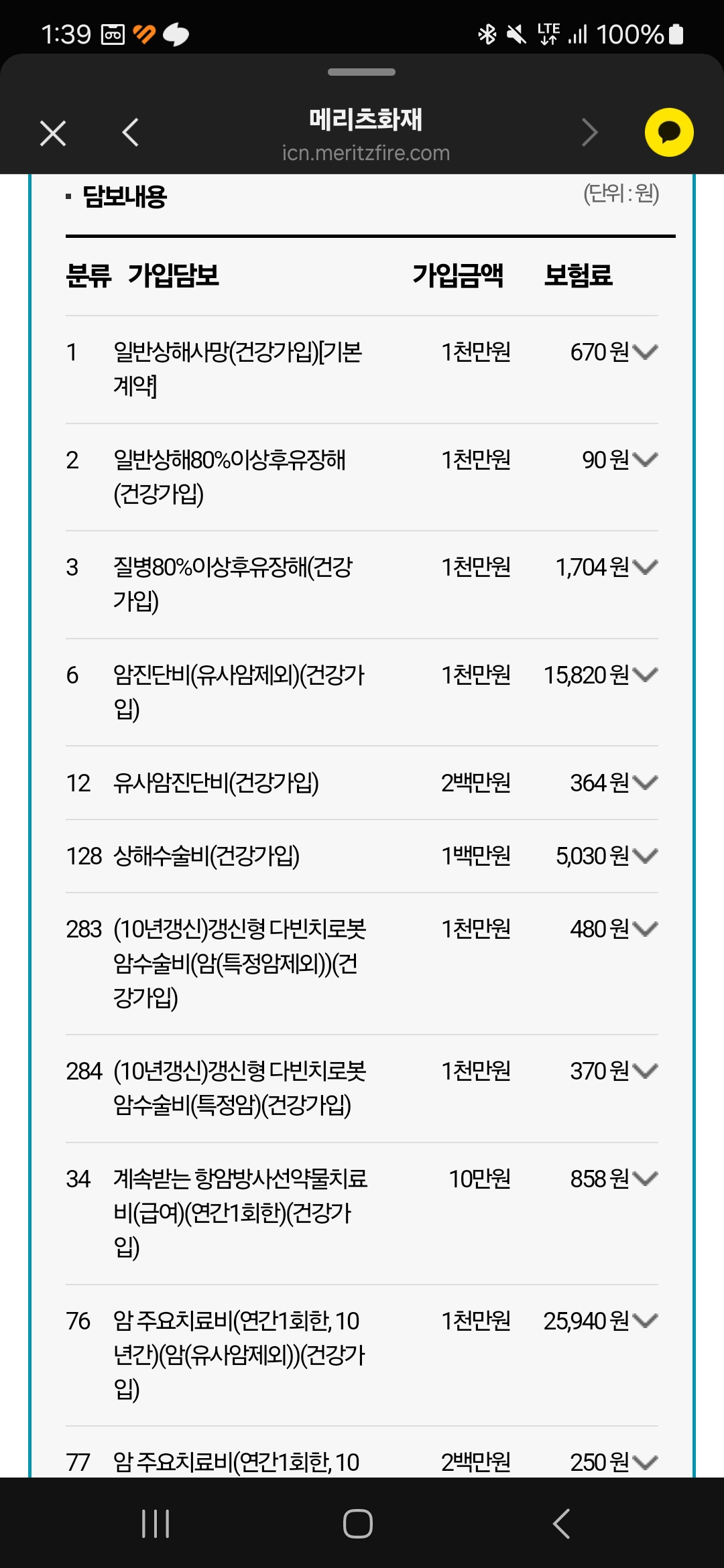Tap the system home button
The height and width of the screenshot is (1568, 724).
(x=358, y=1524)
